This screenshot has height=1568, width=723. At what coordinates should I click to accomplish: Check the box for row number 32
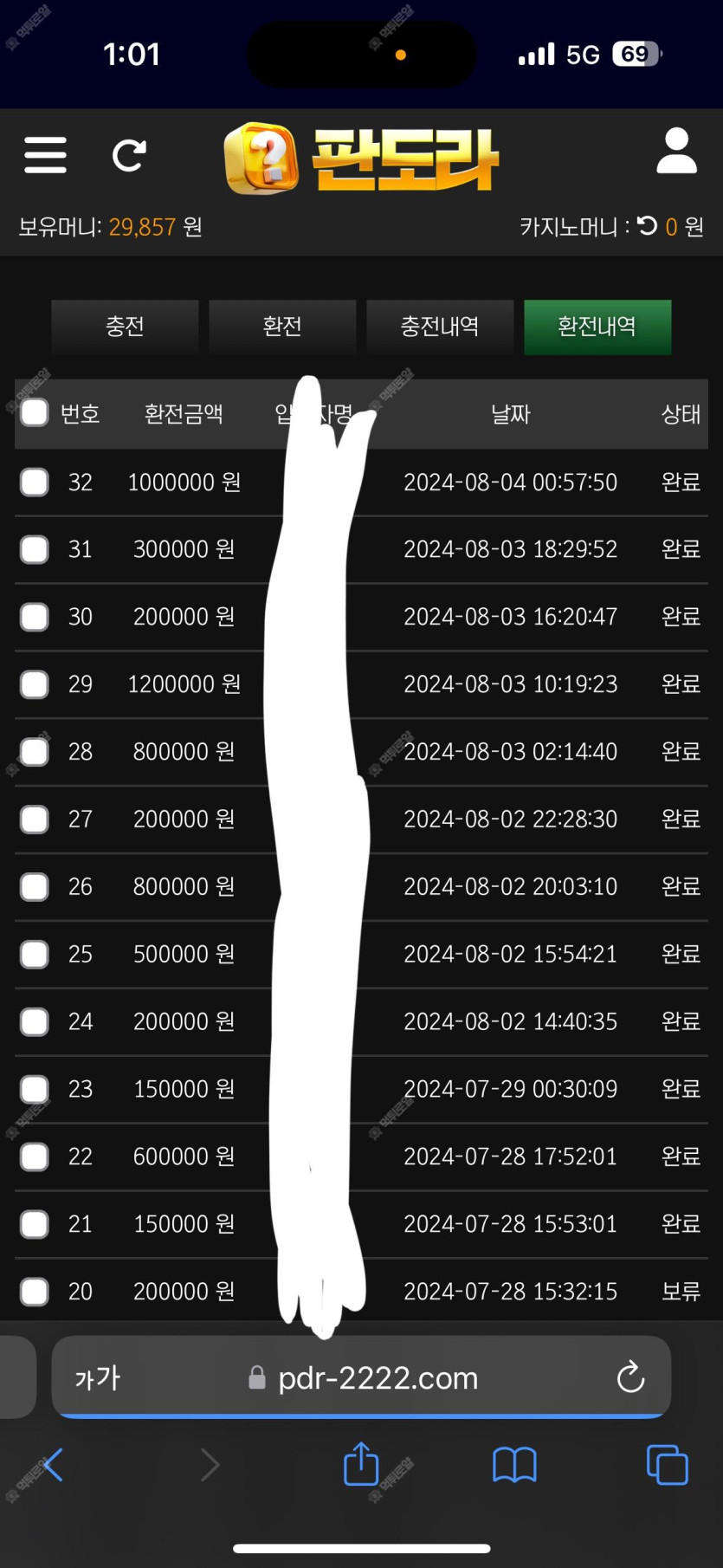(x=35, y=482)
